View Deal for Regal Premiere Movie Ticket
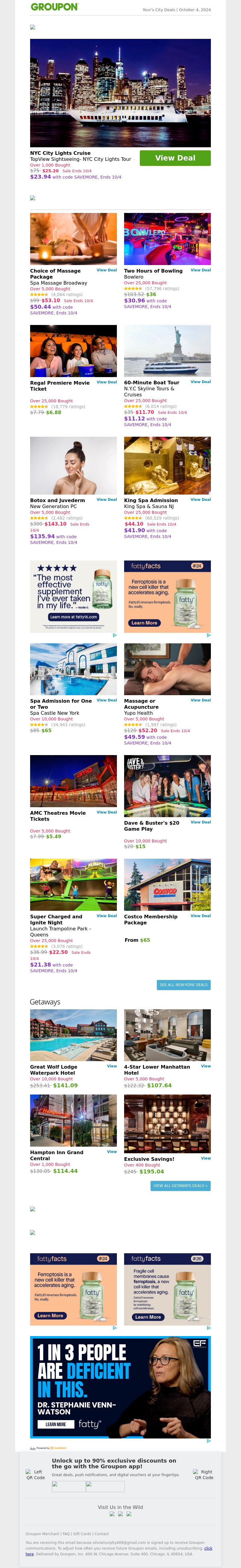Screen dimensions: 241x1568 click(x=107, y=382)
